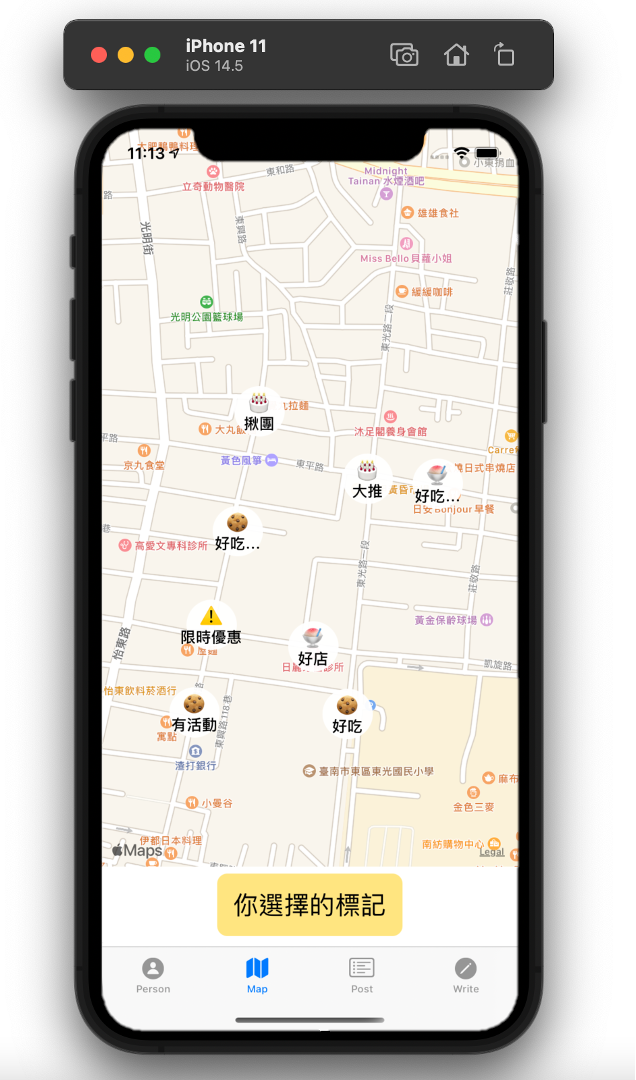The width and height of the screenshot is (636, 1080).
Task: Open the Legal link on map
Action: pos(491,852)
